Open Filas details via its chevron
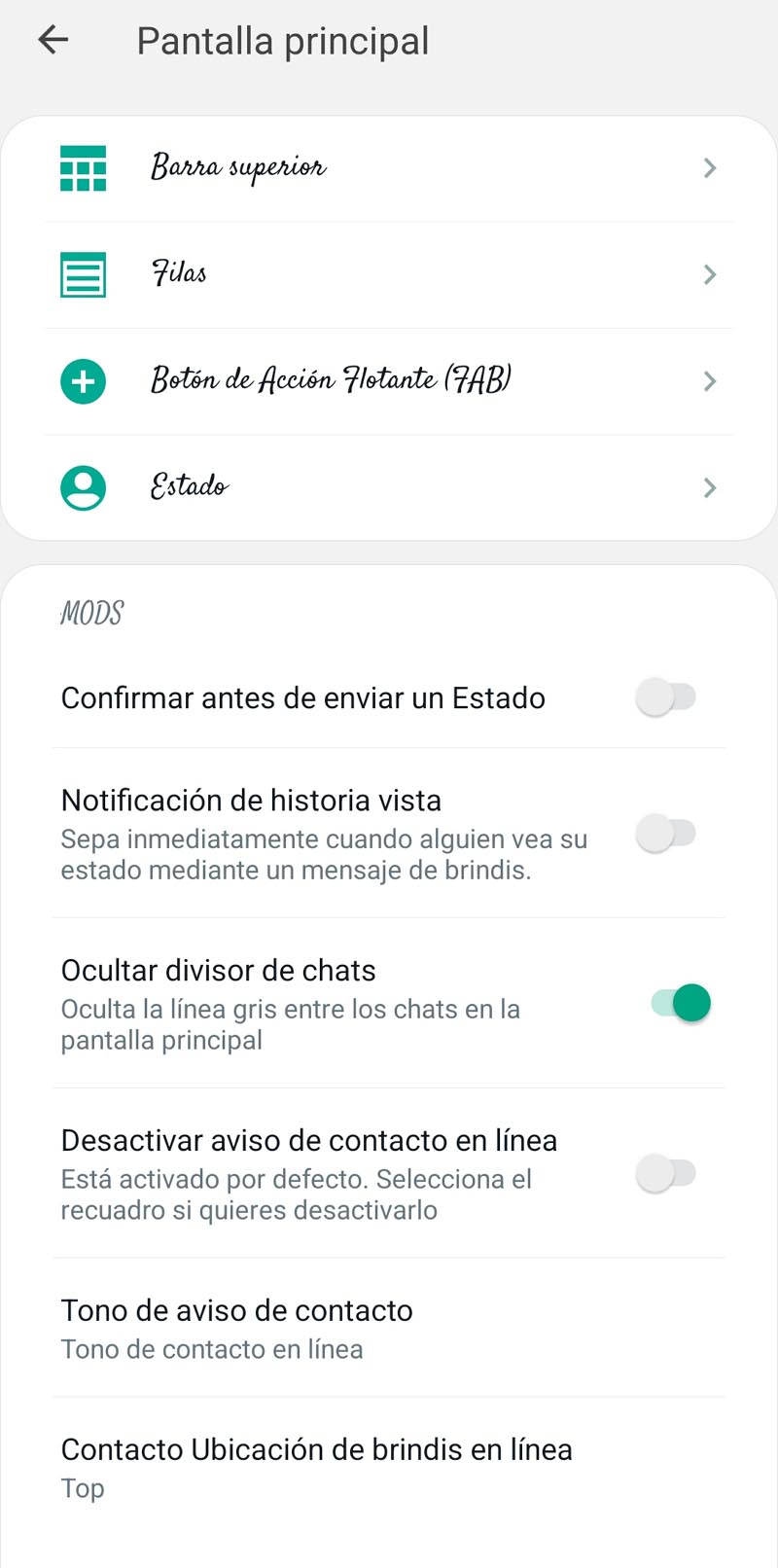The width and height of the screenshot is (778, 1568). click(710, 274)
